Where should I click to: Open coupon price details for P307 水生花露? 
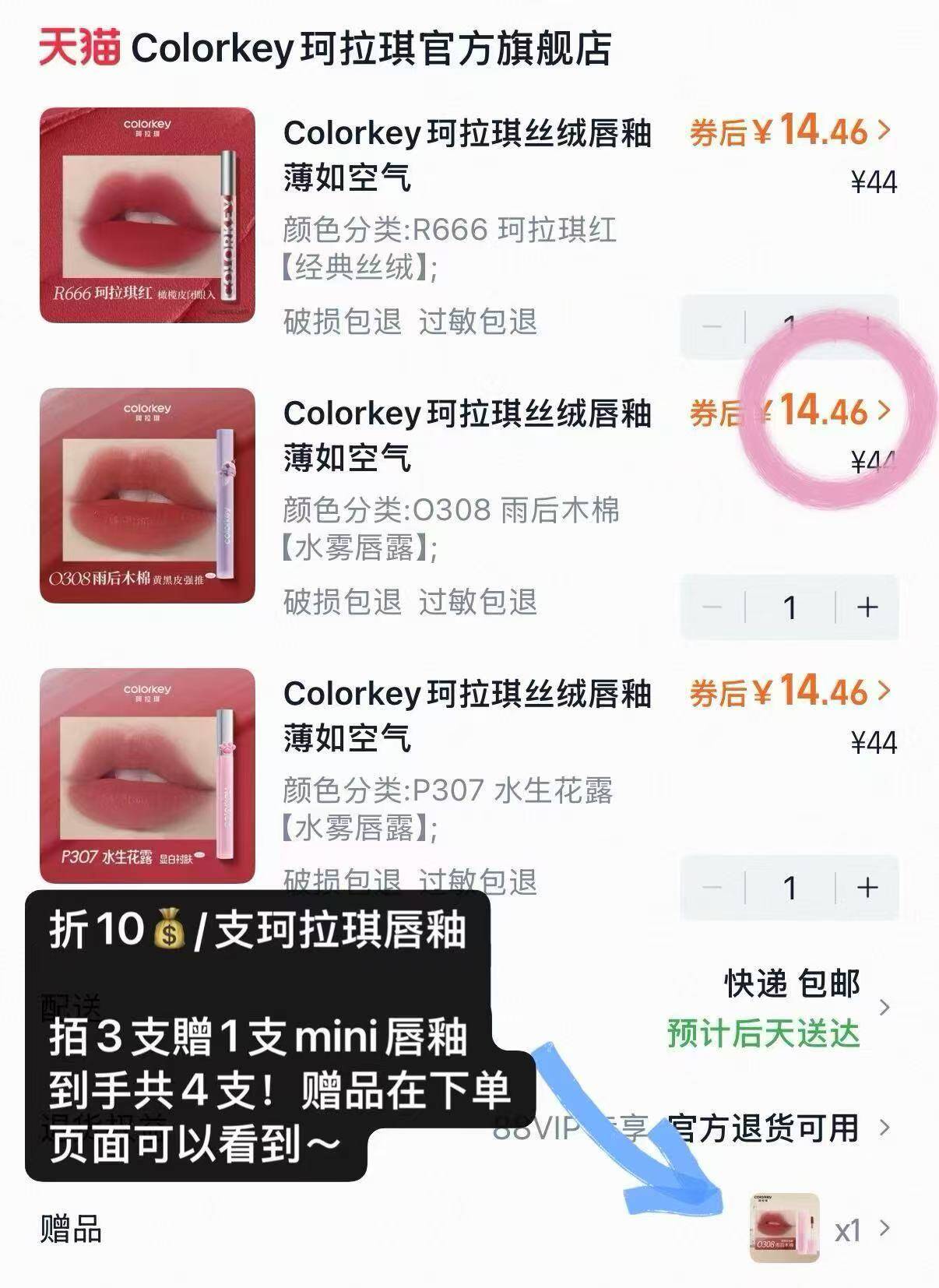790,692
